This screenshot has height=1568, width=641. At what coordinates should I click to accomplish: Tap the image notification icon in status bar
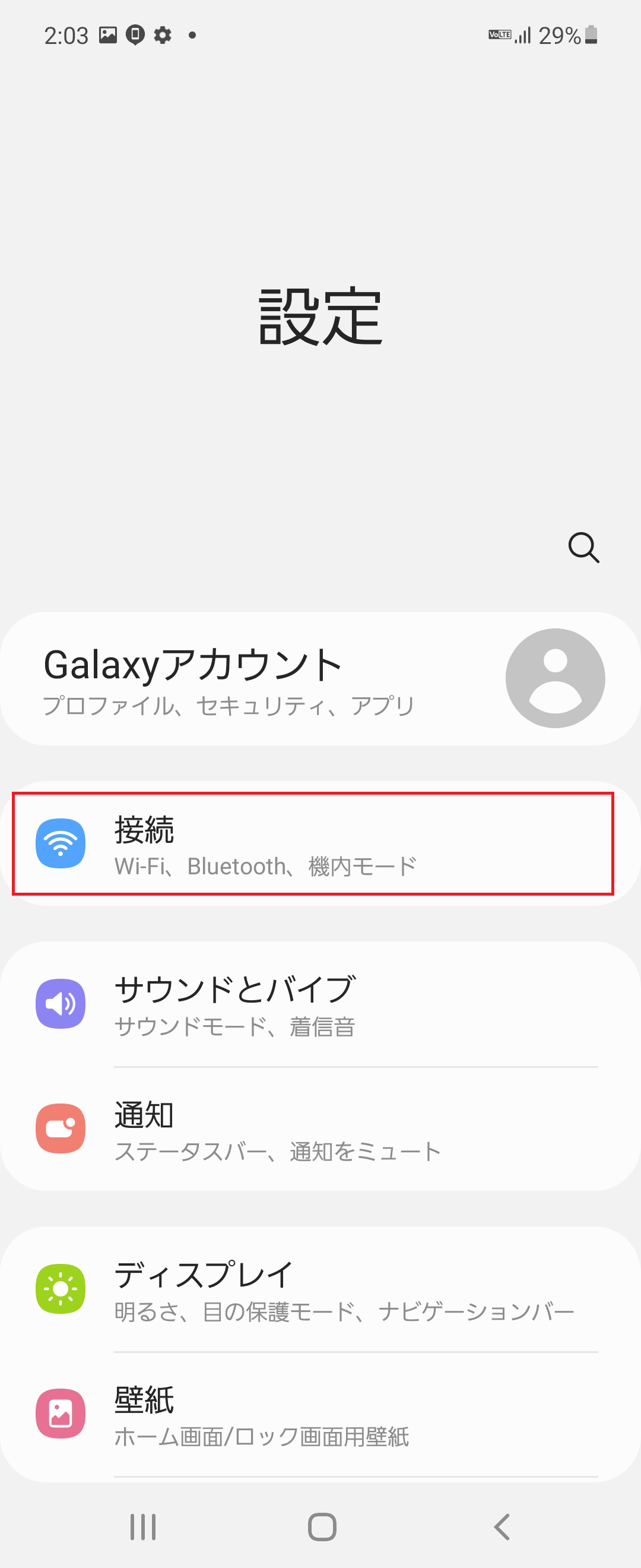[x=107, y=34]
